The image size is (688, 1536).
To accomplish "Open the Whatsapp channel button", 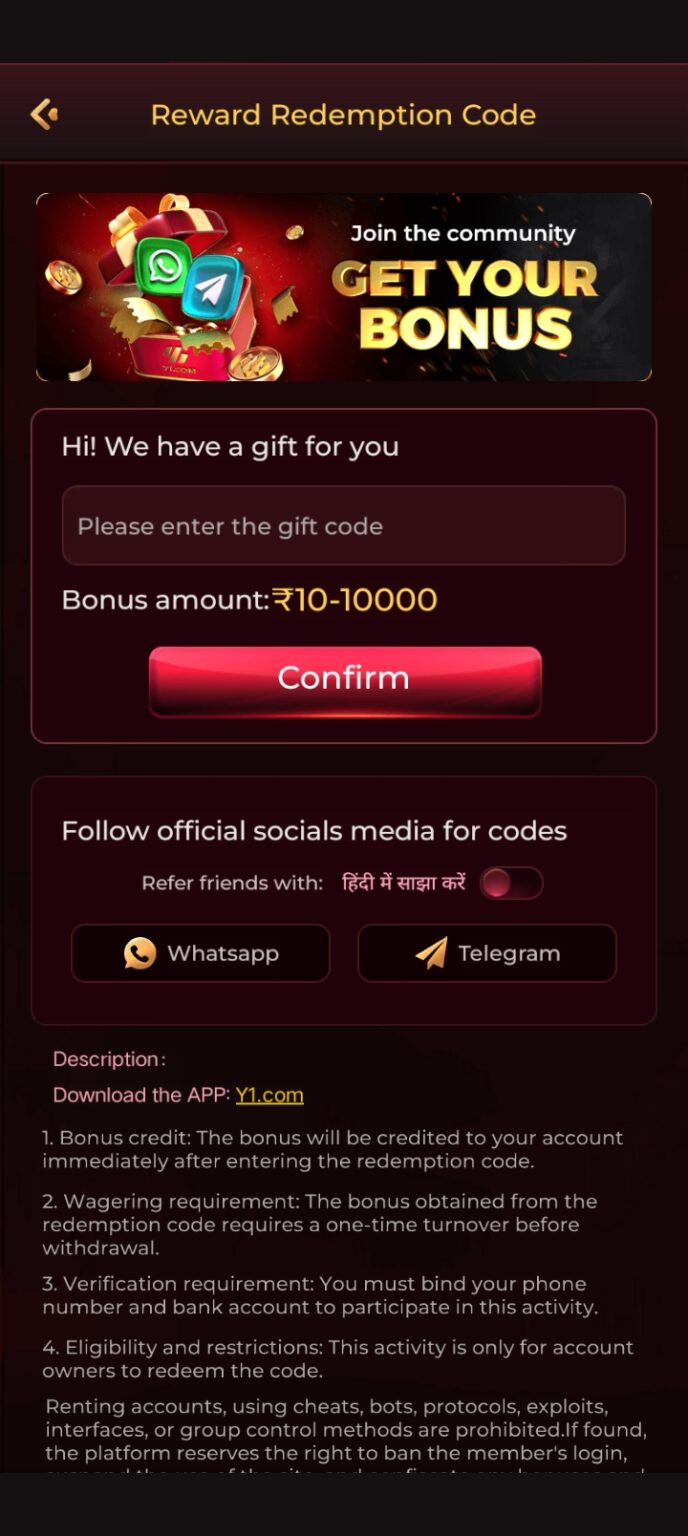I will point(200,953).
